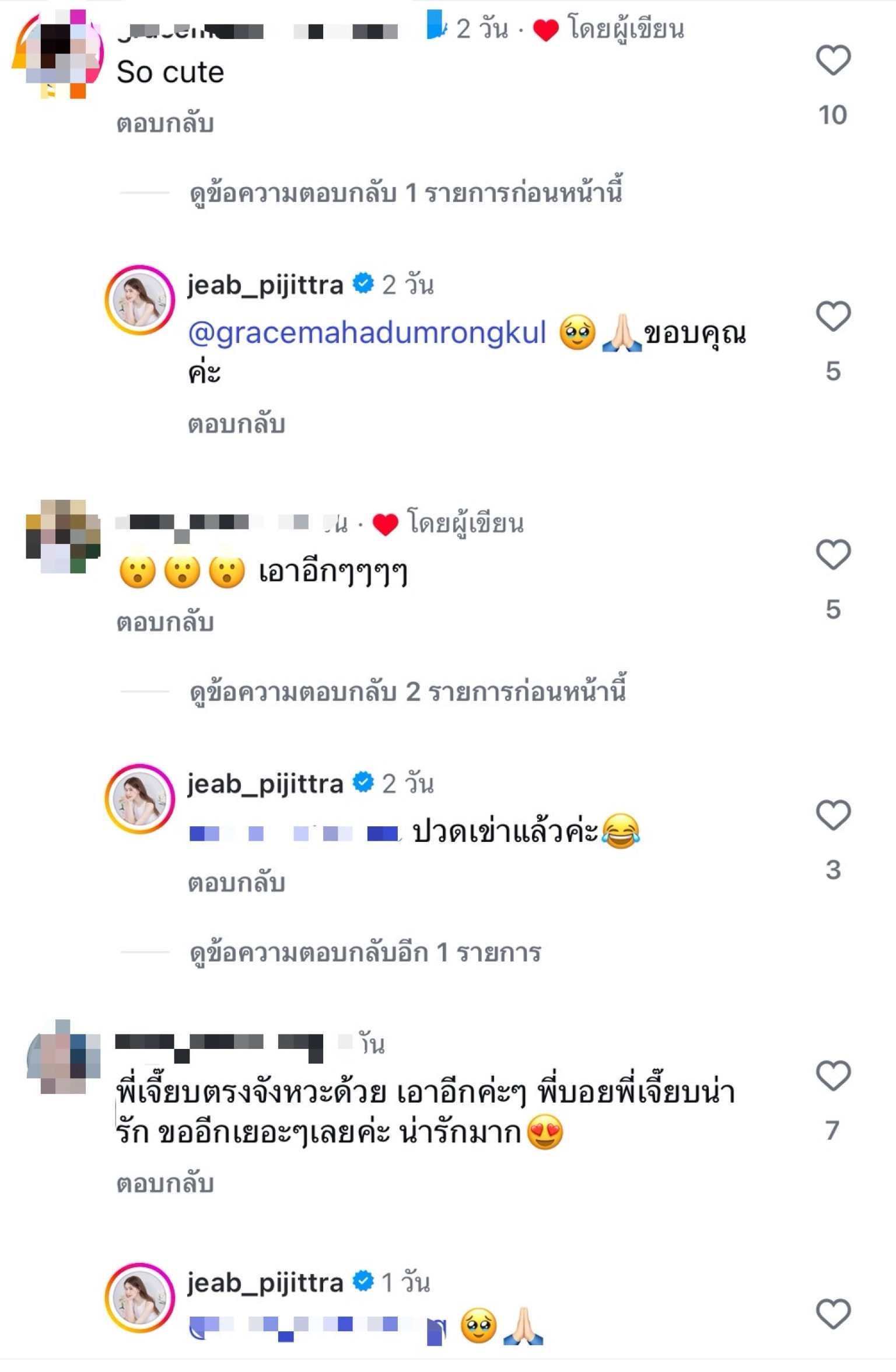View 2 previous replies under "เอาอีกๆๆๆๆ"
Viewport: 896px width, 1372px height.
point(408,692)
